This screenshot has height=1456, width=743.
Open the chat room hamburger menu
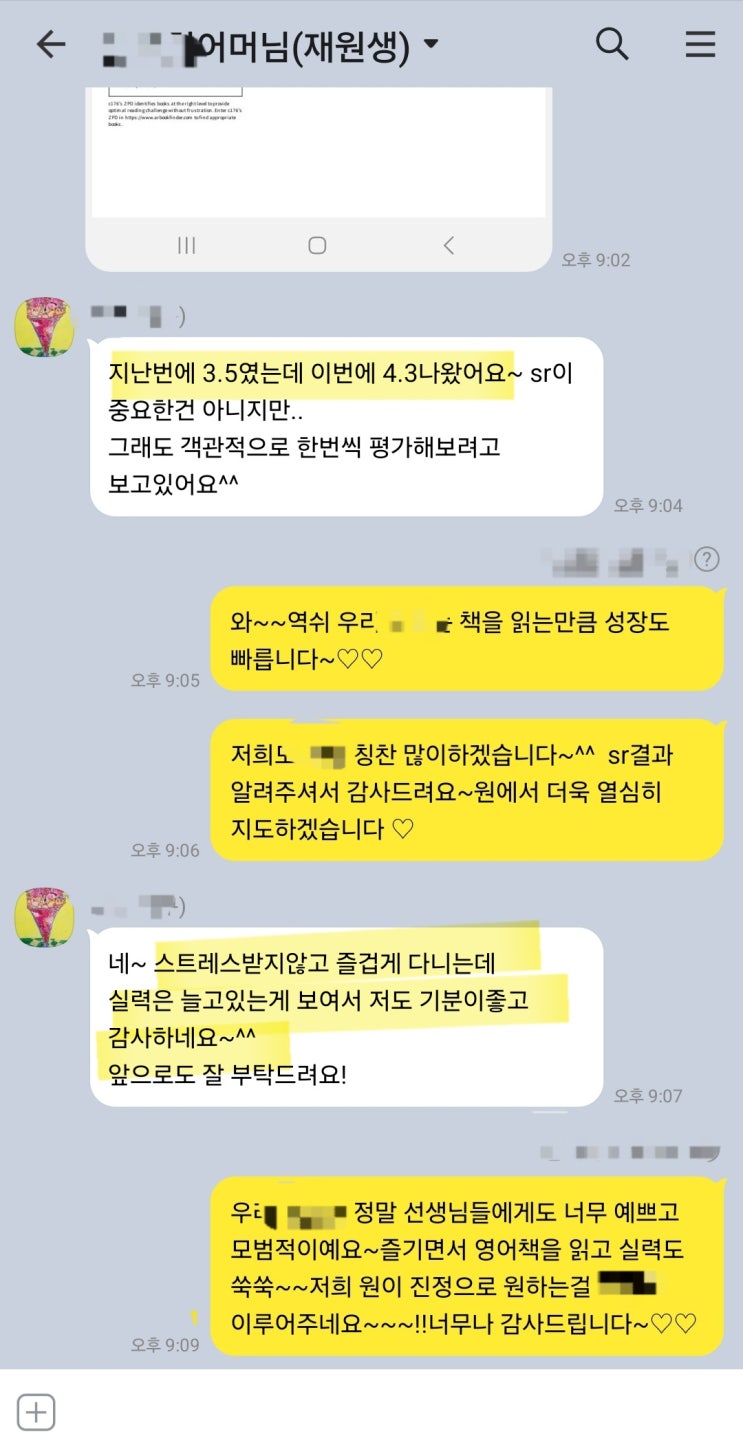pyautogui.click(x=700, y=44)
